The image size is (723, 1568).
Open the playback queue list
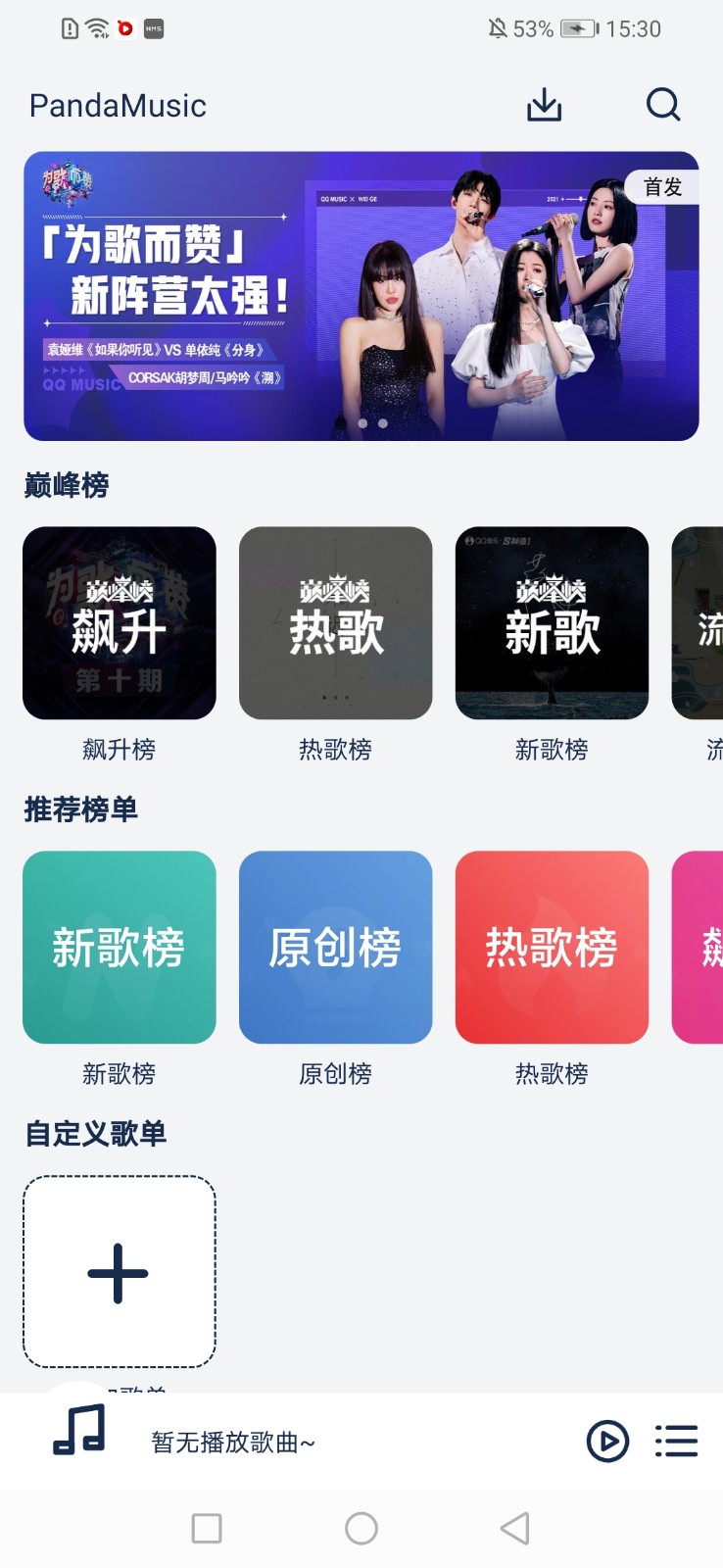click(676, 1442)
